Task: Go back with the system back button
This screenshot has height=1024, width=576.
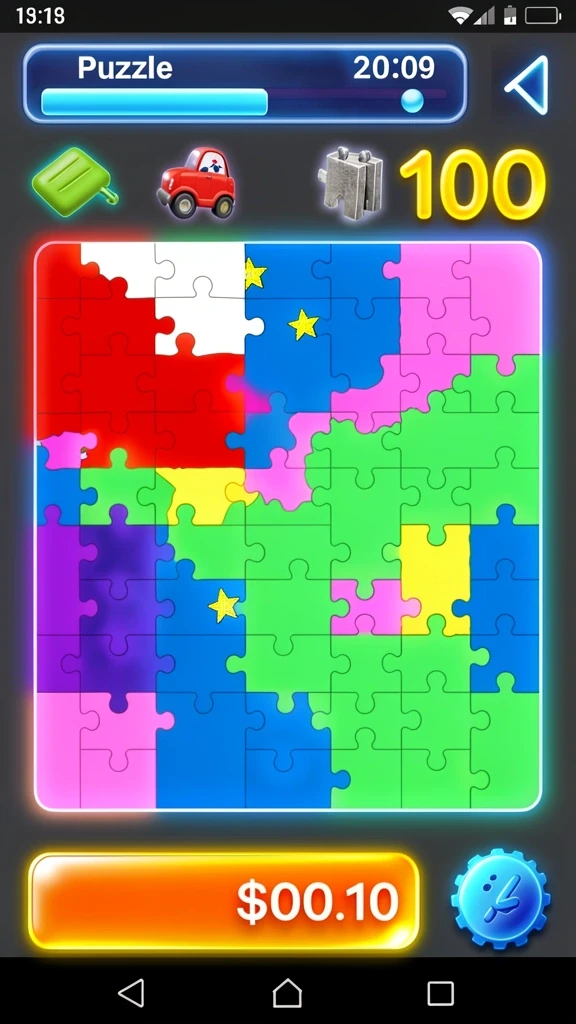Action: 131,993
